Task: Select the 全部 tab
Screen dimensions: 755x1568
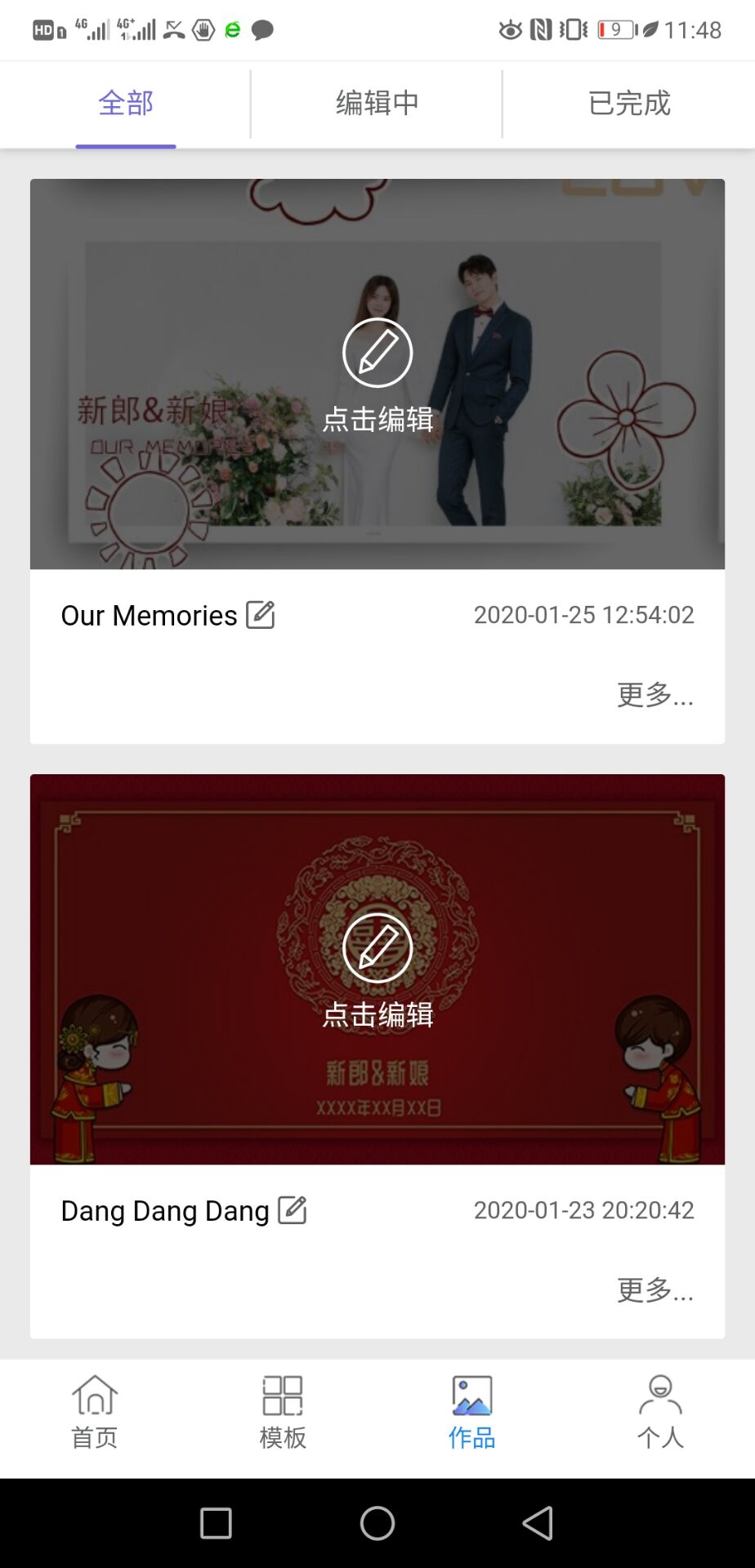Action: [125, 103]
